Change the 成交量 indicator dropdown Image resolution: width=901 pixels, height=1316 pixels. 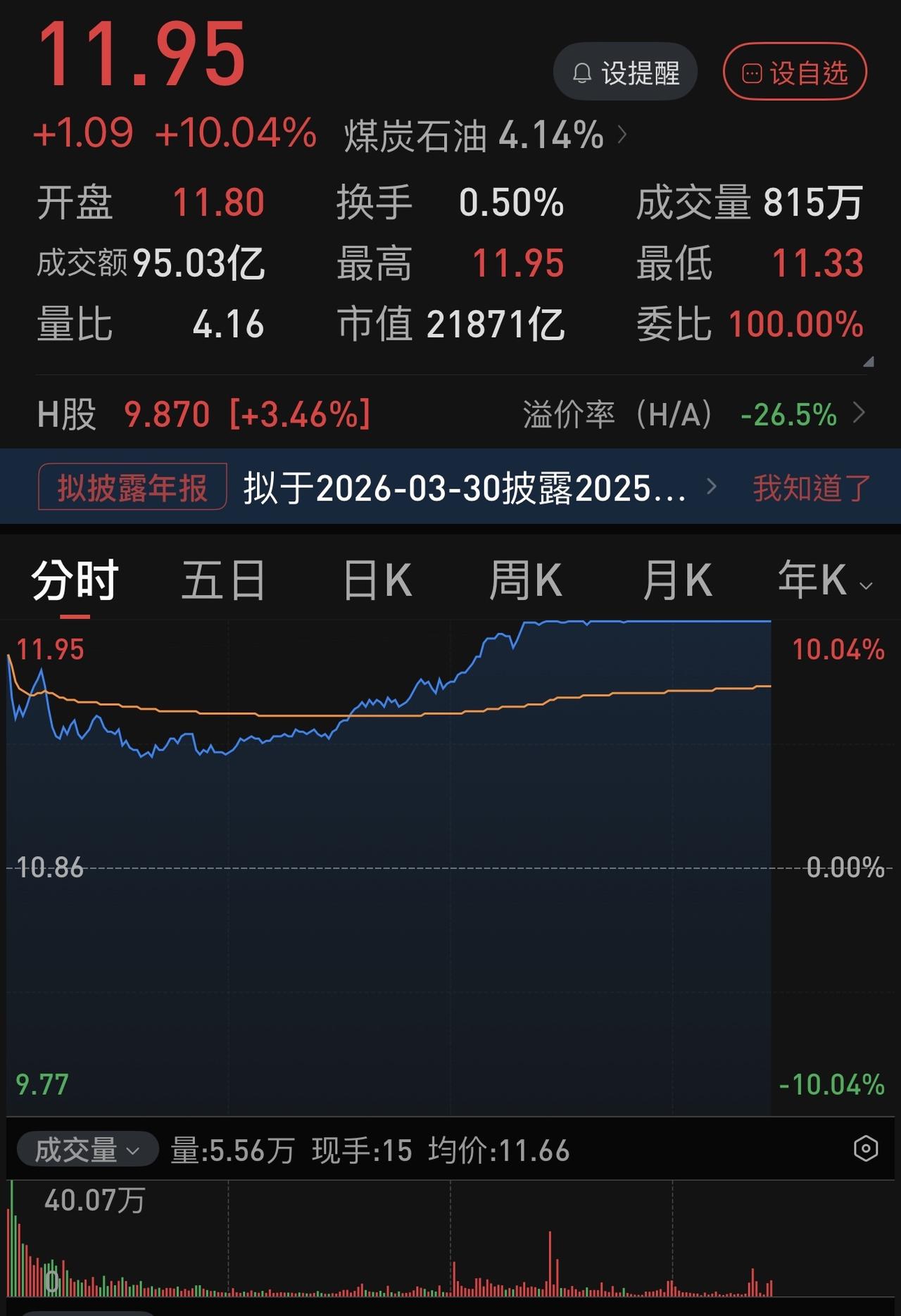click(x=87, y=1151)
